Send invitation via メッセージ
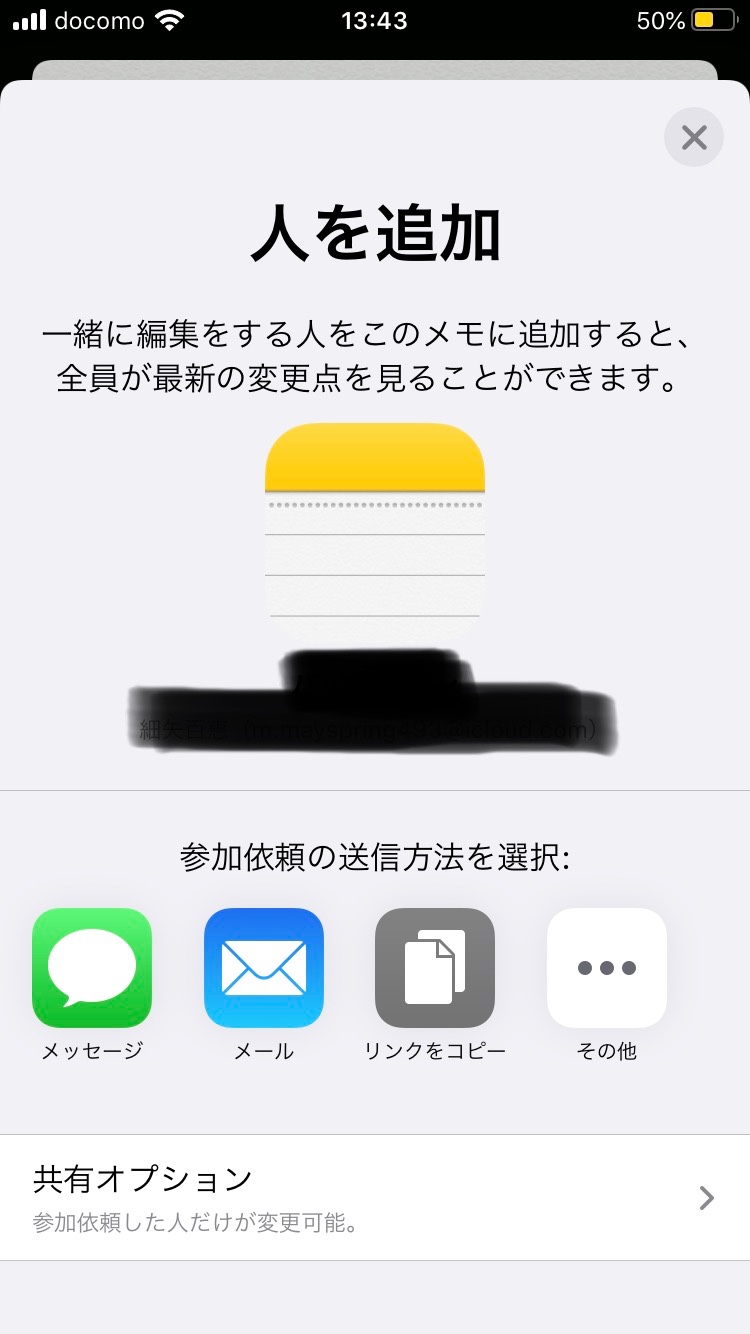This screenshot has height=1334, width=750. (92, 968)
